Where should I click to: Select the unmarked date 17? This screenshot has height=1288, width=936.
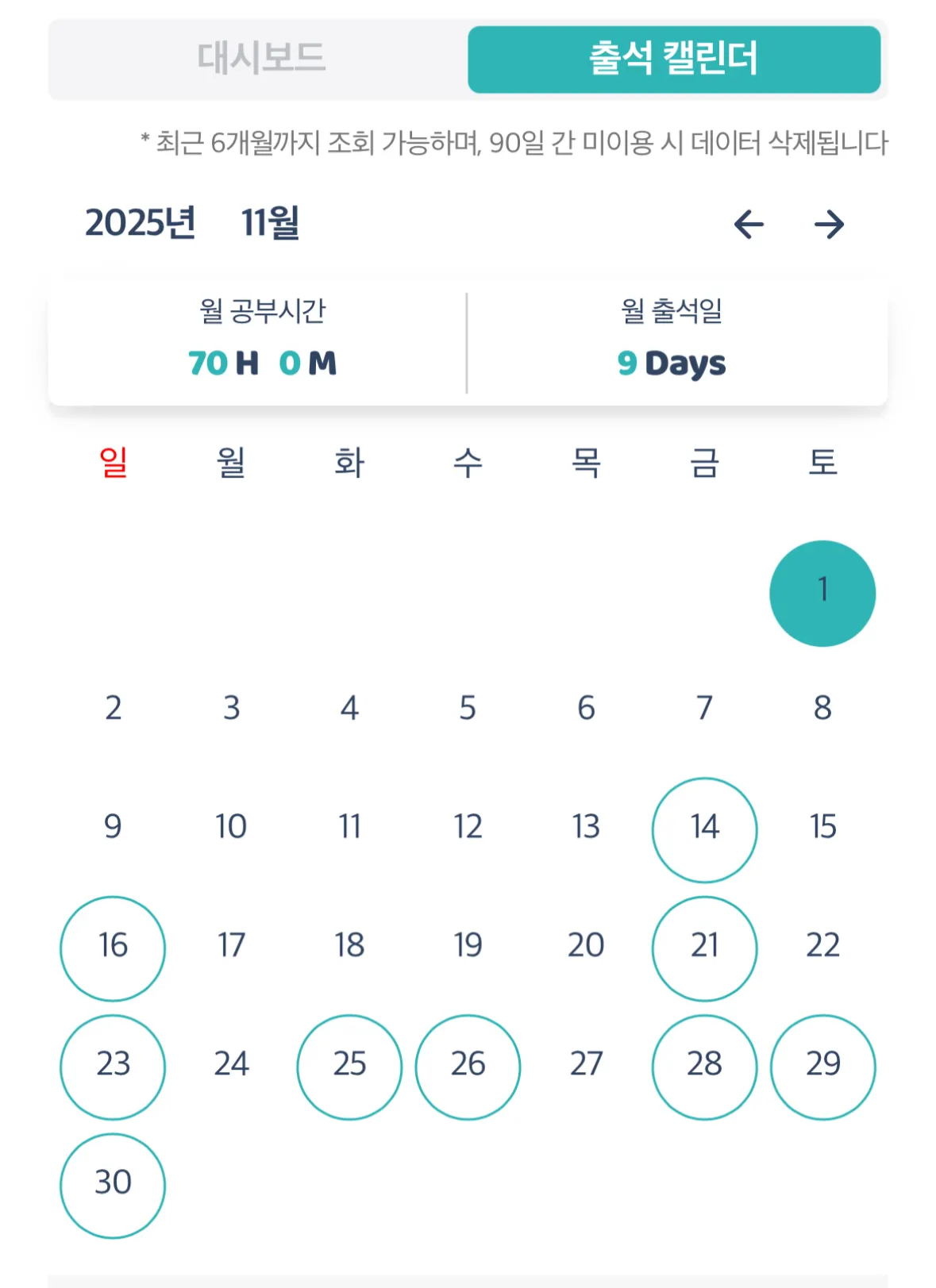(x=230, y=948)
